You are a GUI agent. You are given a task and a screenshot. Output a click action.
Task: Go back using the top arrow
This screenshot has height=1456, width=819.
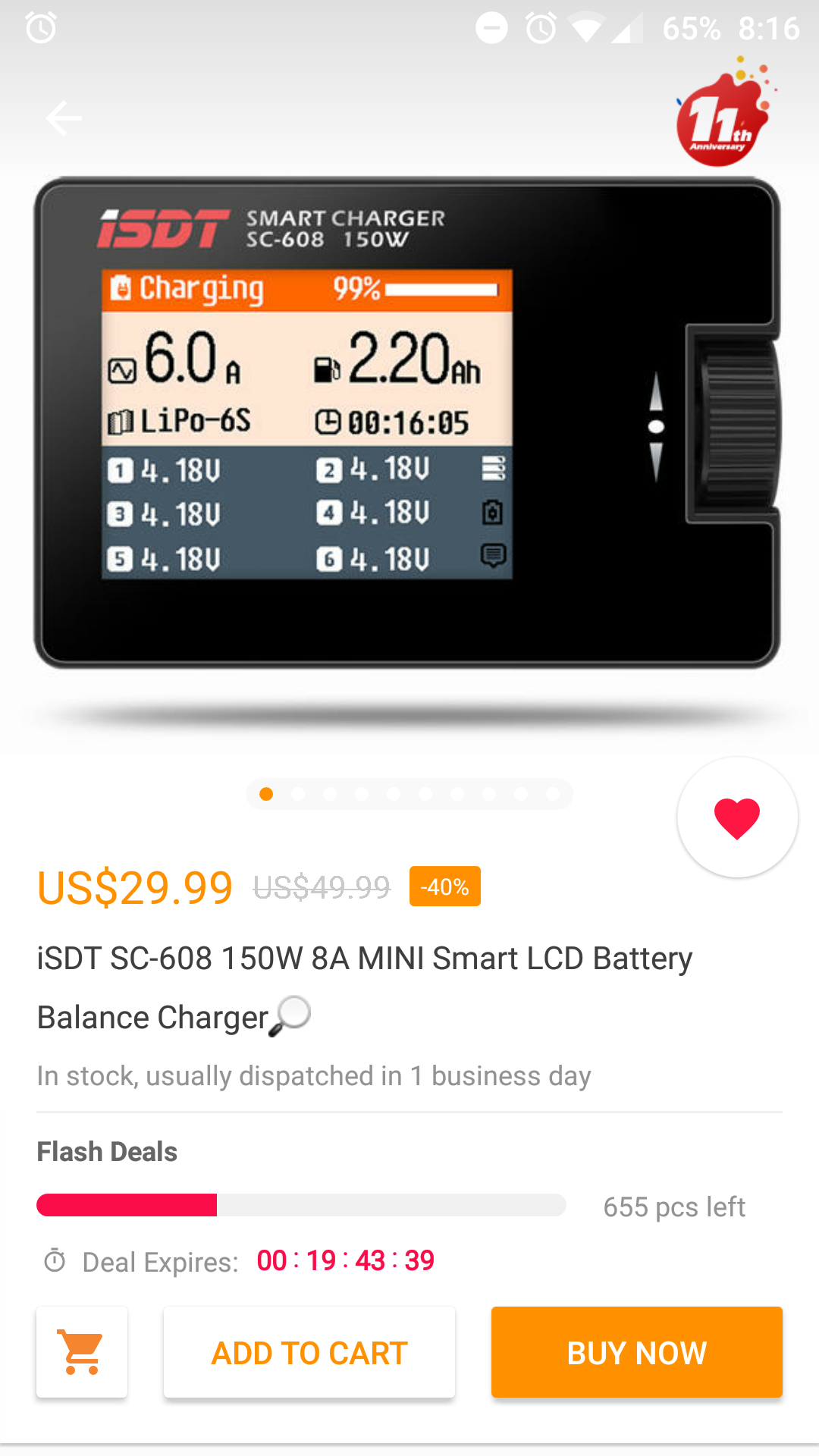(64, 118)
